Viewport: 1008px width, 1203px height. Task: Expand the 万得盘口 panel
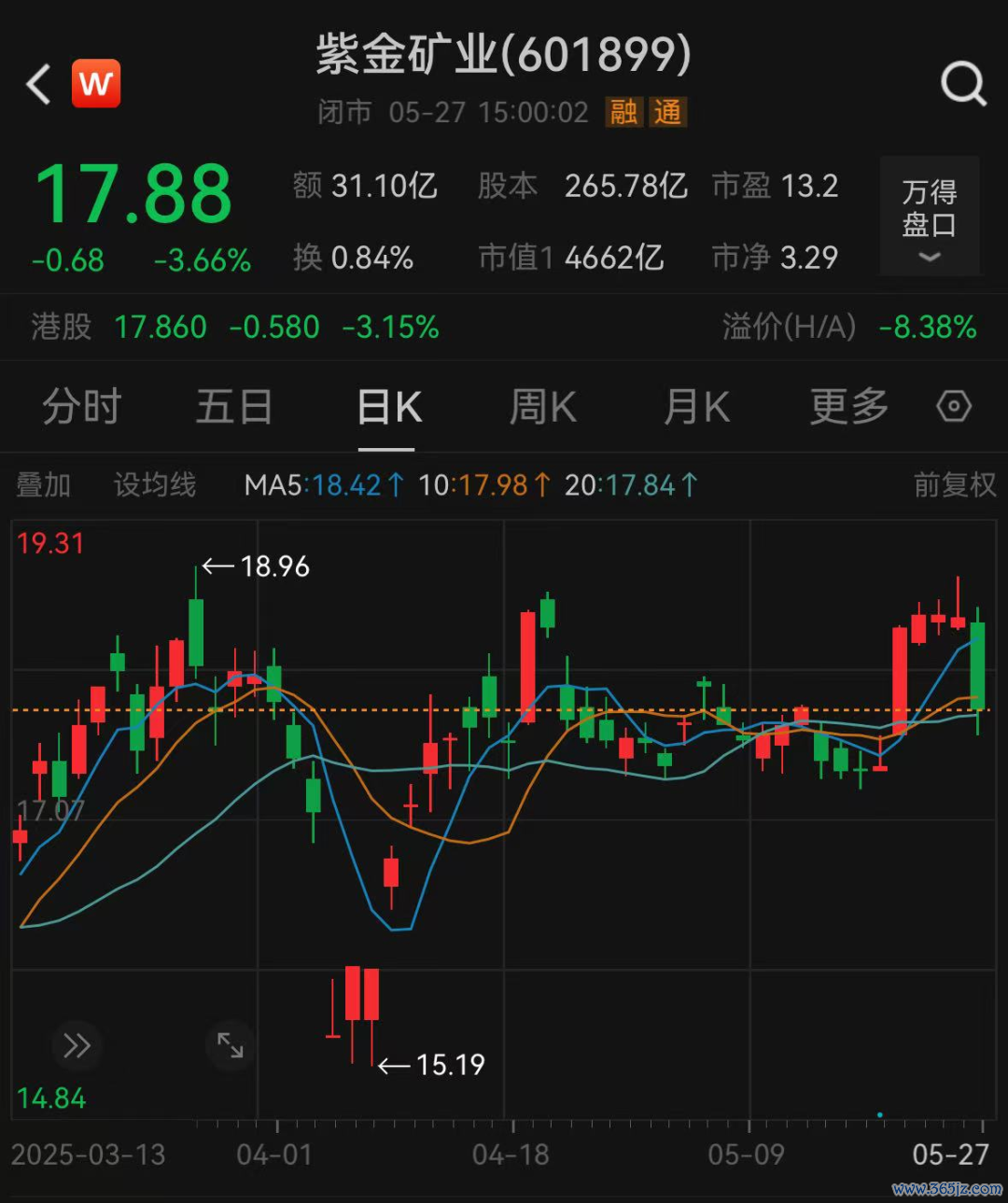pos(929,217)
